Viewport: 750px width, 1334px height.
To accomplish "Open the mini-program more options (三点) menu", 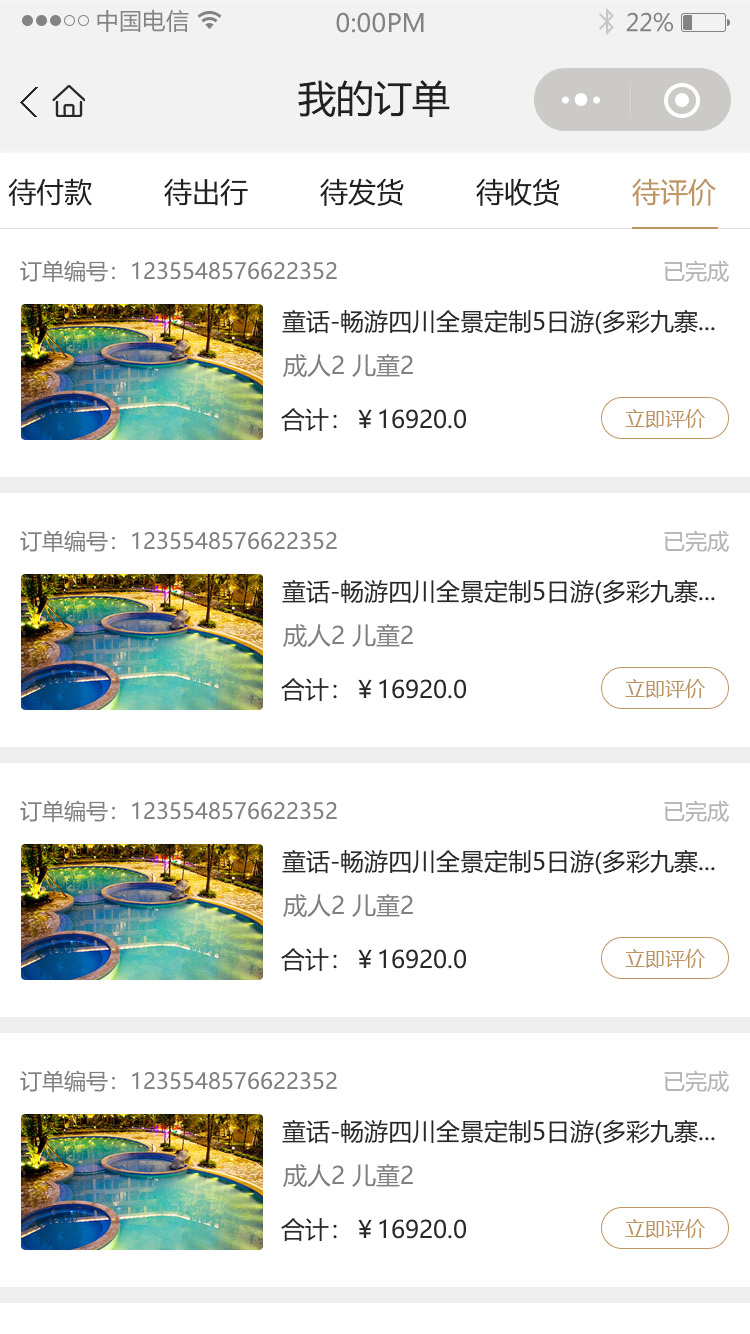I will coord(581,99).
